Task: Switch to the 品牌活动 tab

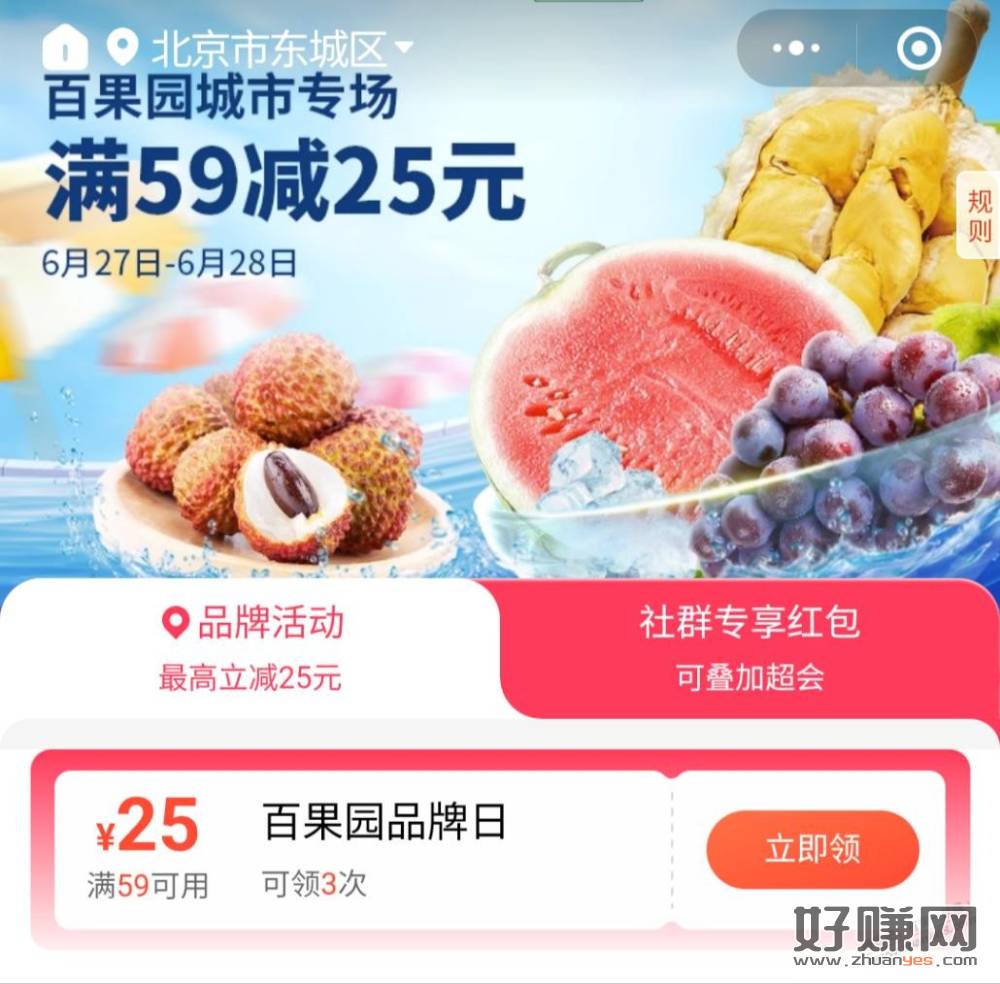Action: click(251, 647)
